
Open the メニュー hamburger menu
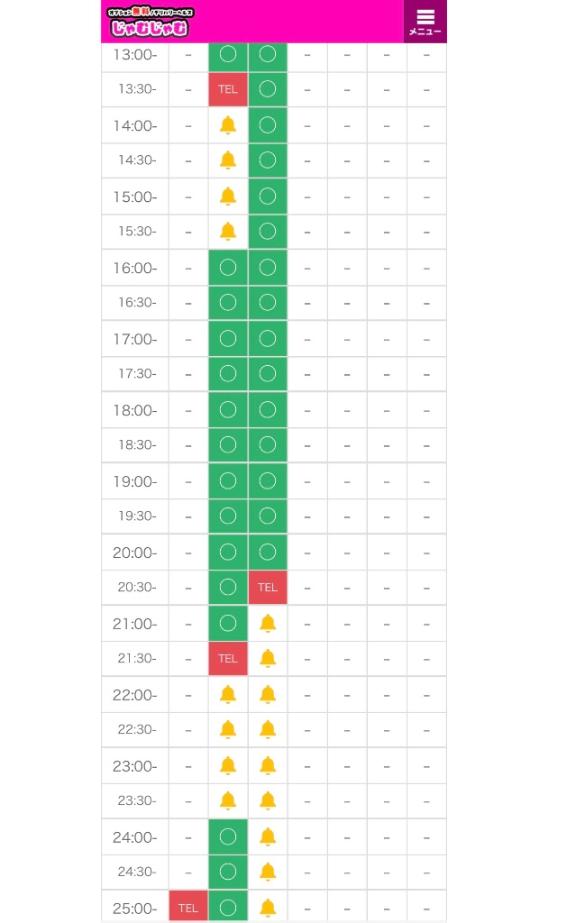click(425, 22)
